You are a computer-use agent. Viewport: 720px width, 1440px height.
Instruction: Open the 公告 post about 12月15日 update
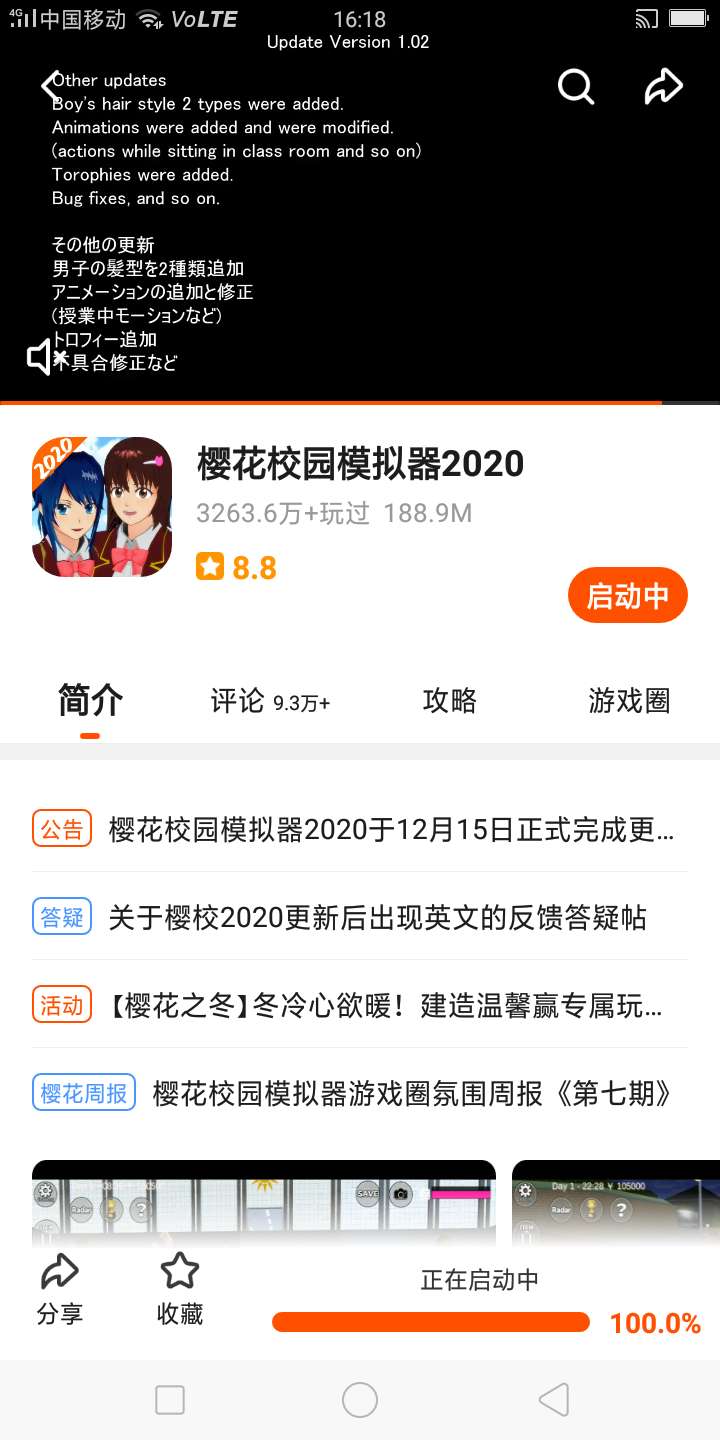click(390, 830)
